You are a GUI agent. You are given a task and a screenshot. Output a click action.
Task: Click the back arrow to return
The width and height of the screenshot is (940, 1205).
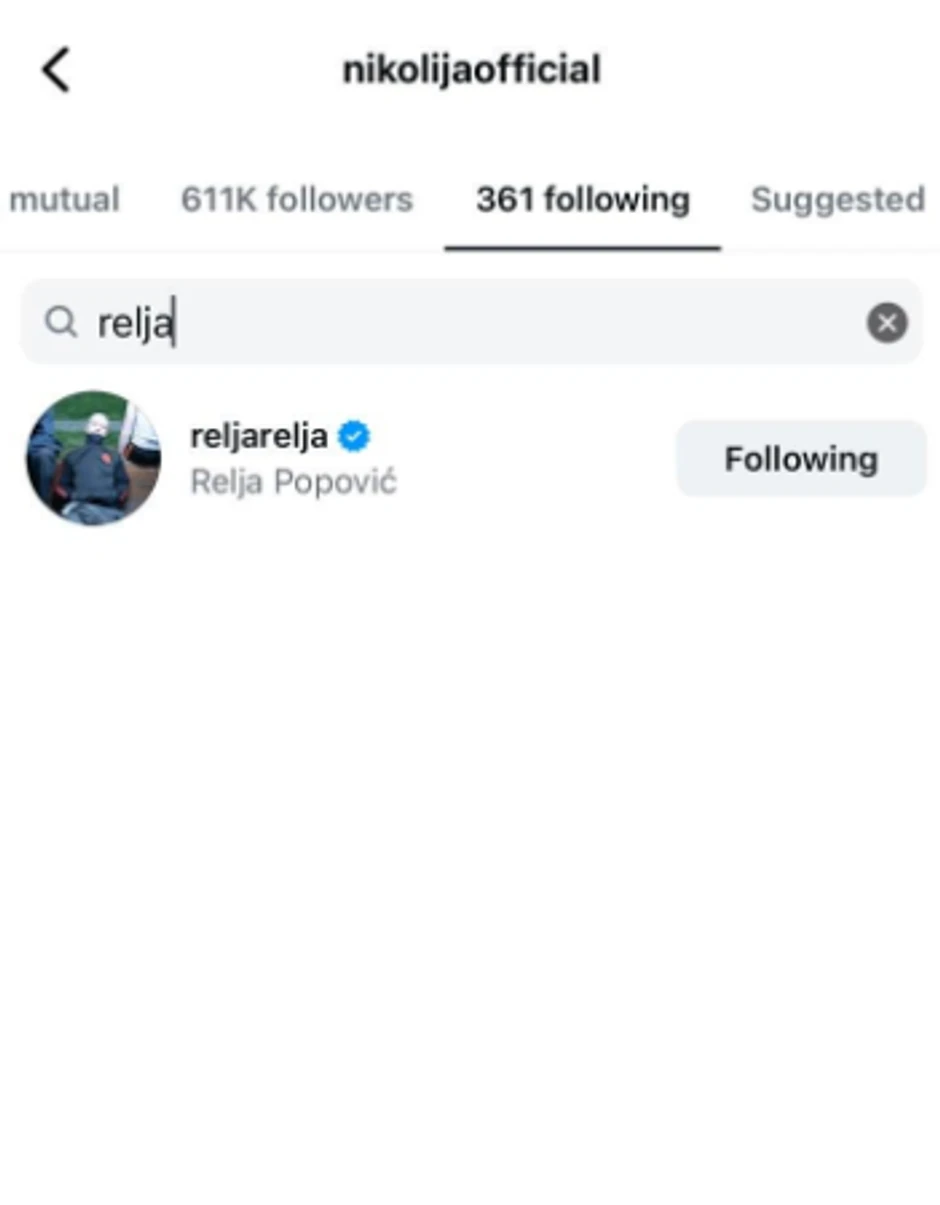click(57, 68)
